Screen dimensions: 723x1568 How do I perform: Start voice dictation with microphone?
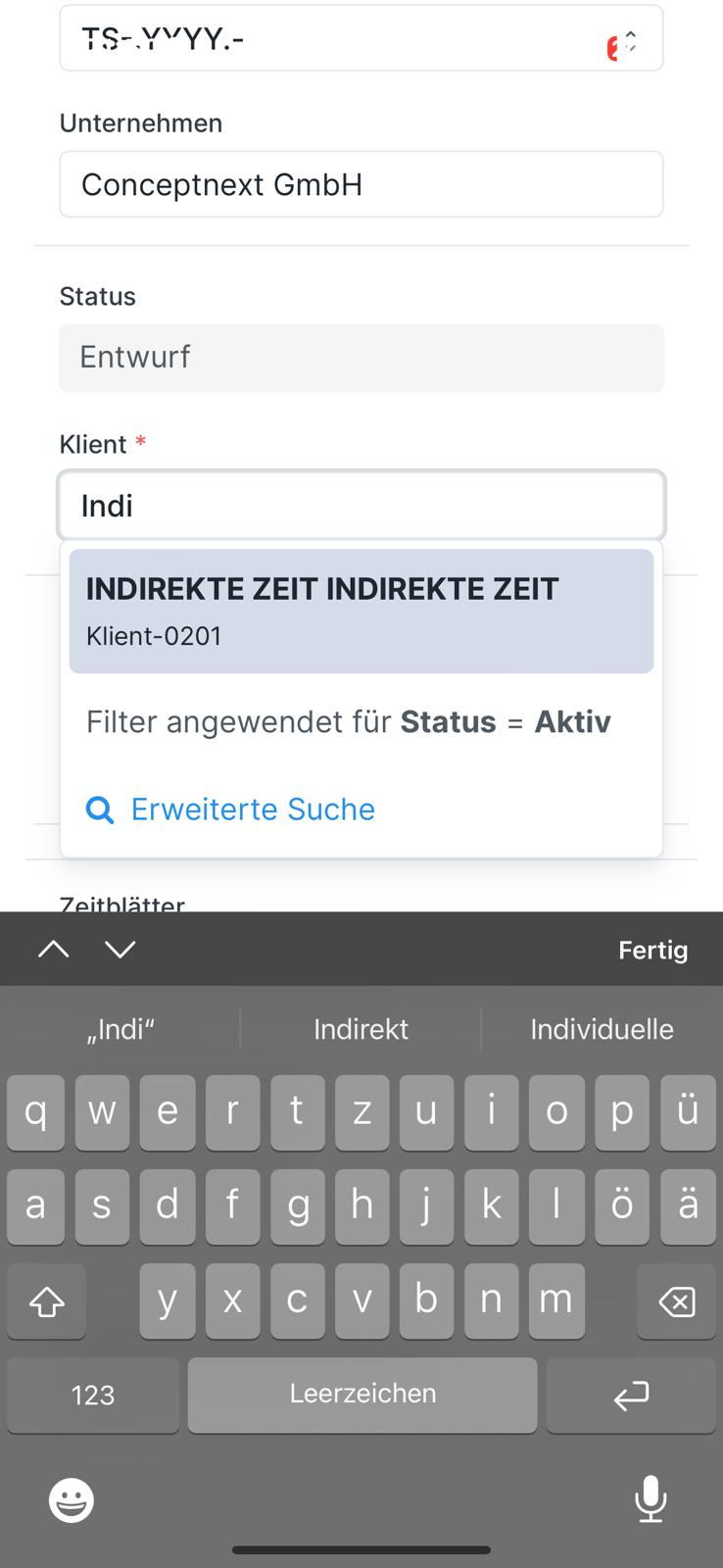pyautogui.click(x=651, y=1499)
